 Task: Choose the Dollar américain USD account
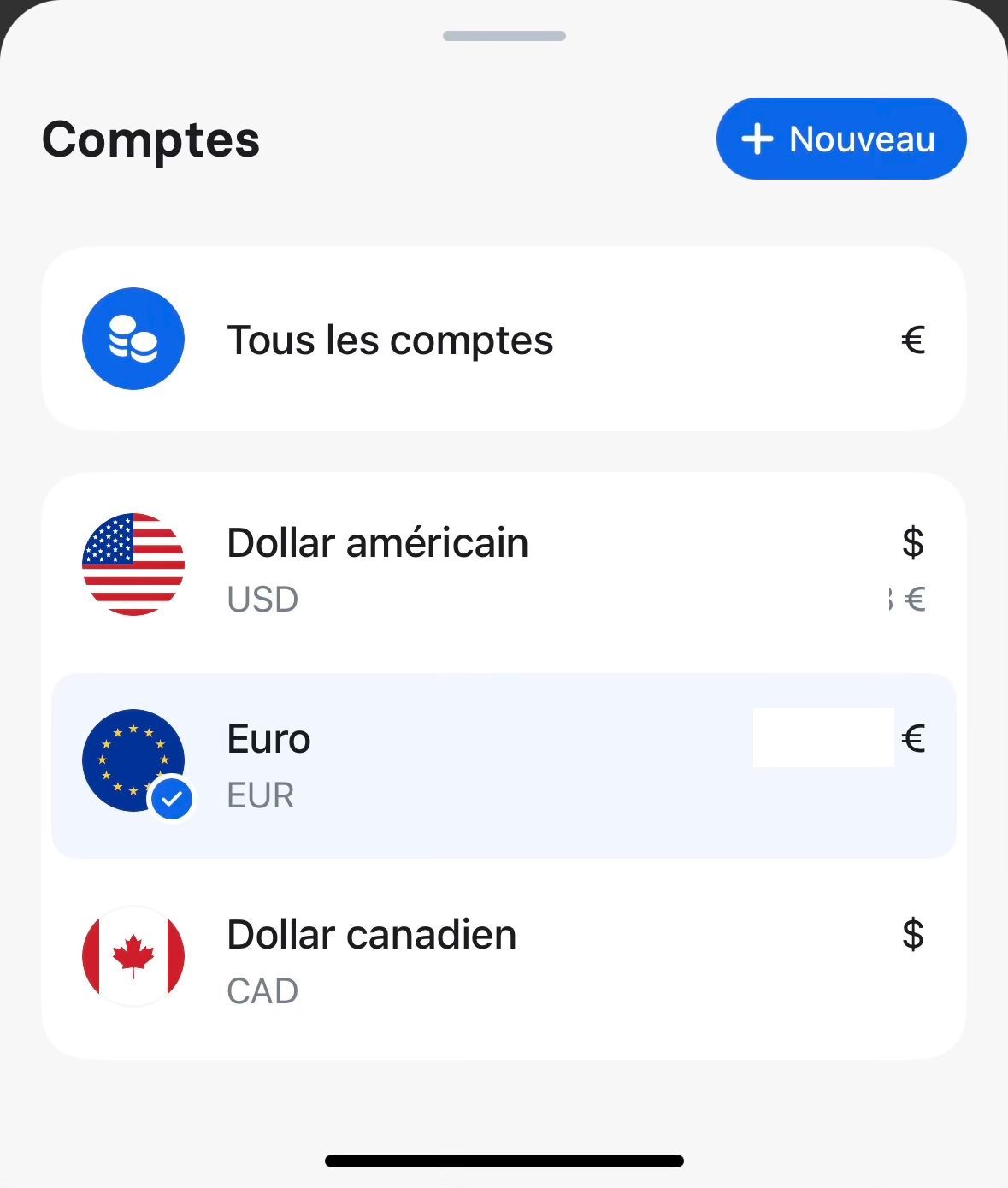[x=504, y=569]
